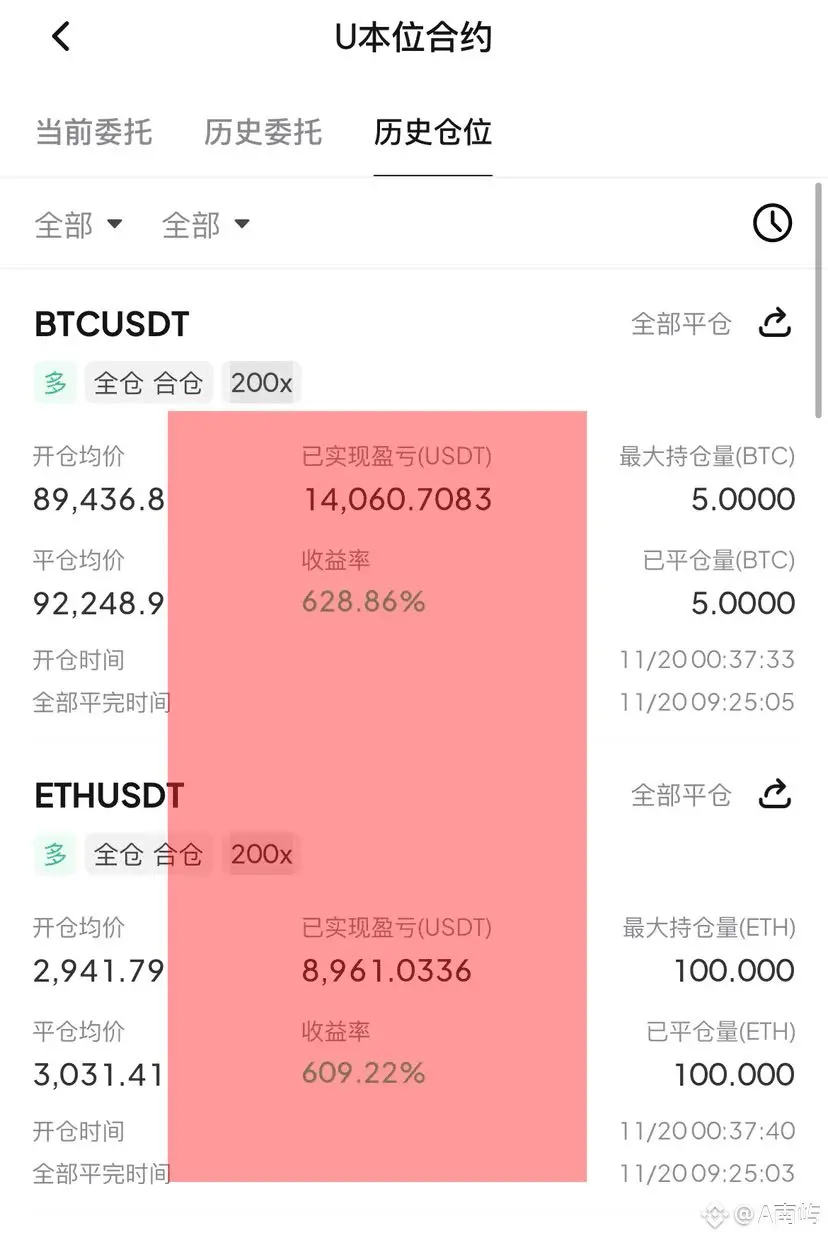Screen dimensions: 828x1240
Task: Select the 历史仓位 tab
Action: click(x=433, y=132)
